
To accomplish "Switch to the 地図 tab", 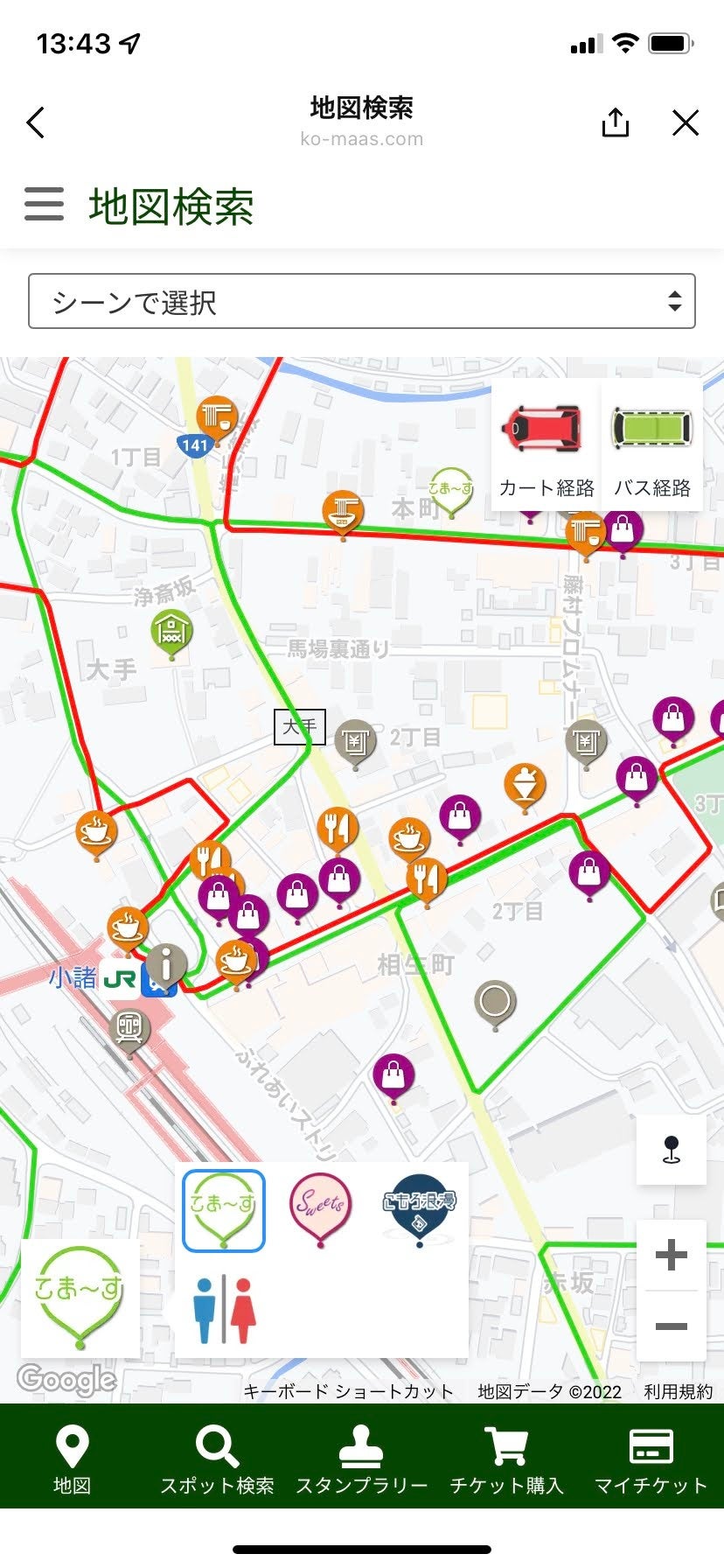I will tap(72, 1459).
